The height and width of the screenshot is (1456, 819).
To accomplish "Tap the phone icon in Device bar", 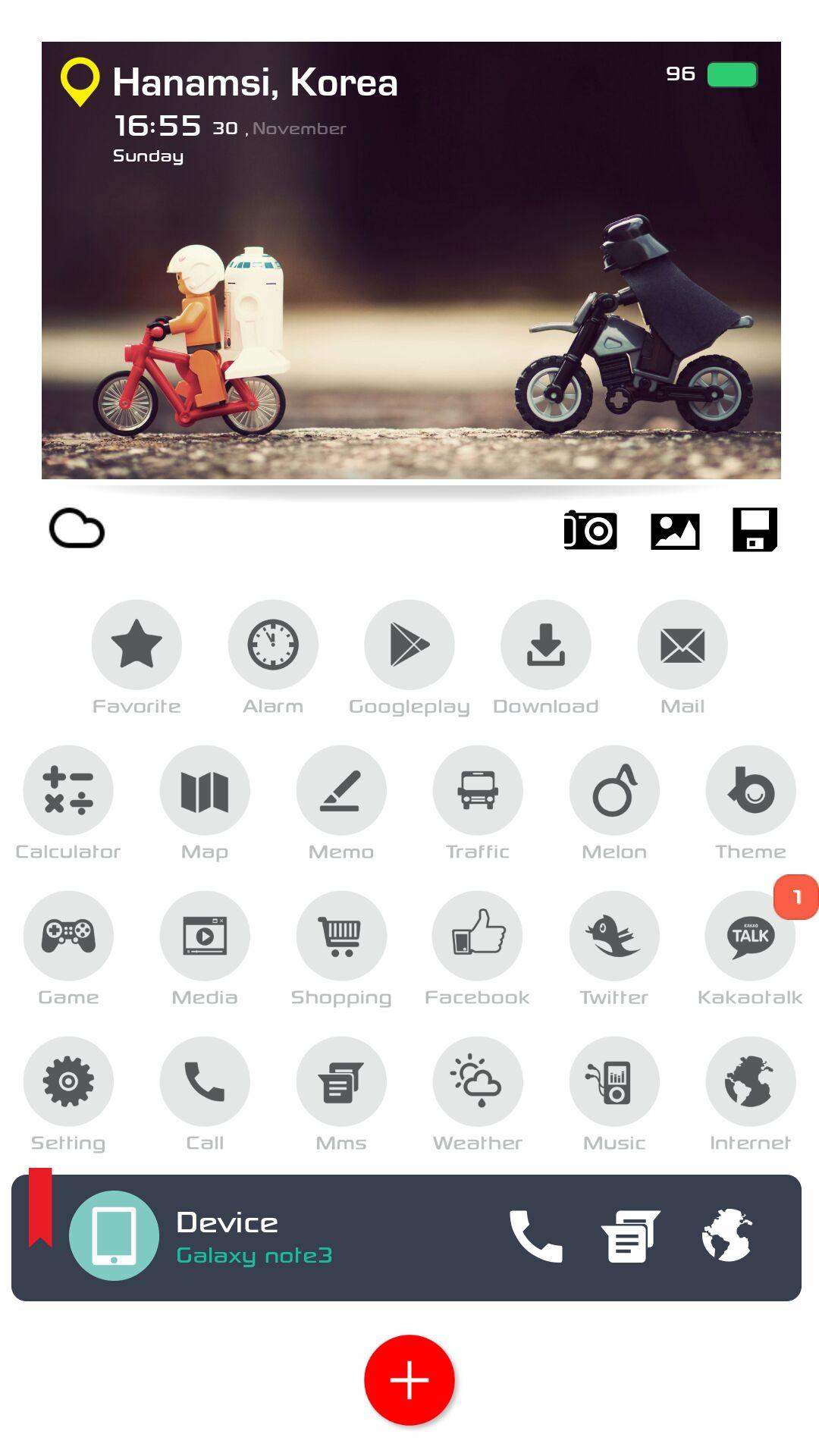I will [x=535, y=1236].
